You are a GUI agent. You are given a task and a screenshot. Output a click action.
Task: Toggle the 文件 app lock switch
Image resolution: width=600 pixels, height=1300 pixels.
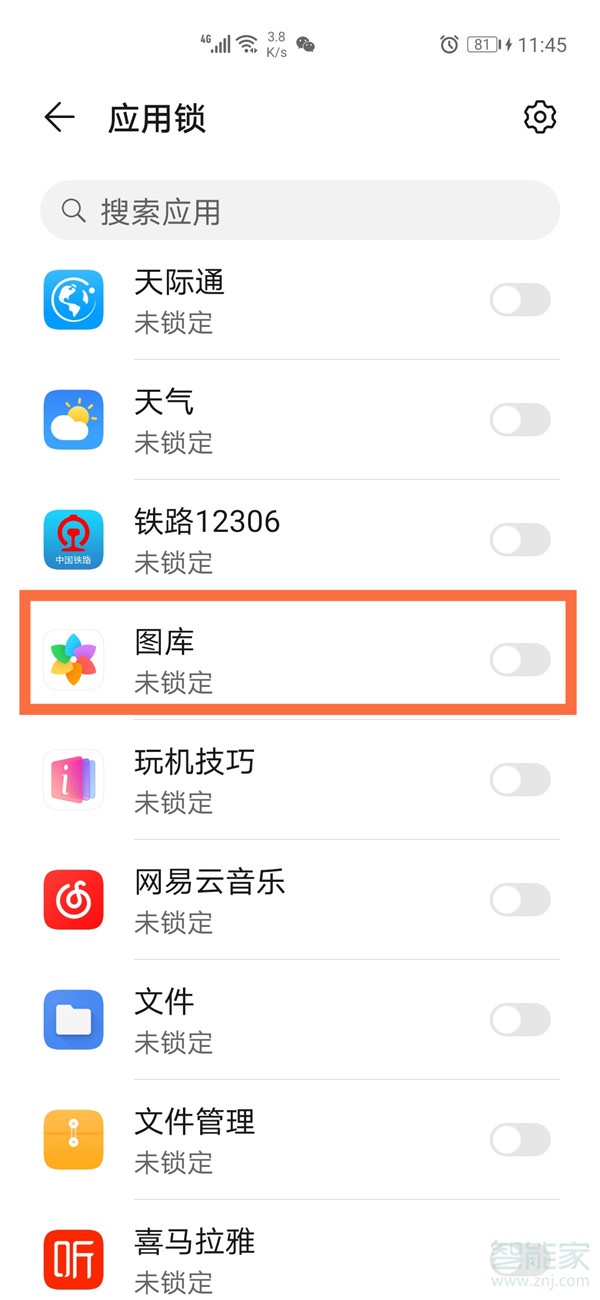[x=520, y=1020]
